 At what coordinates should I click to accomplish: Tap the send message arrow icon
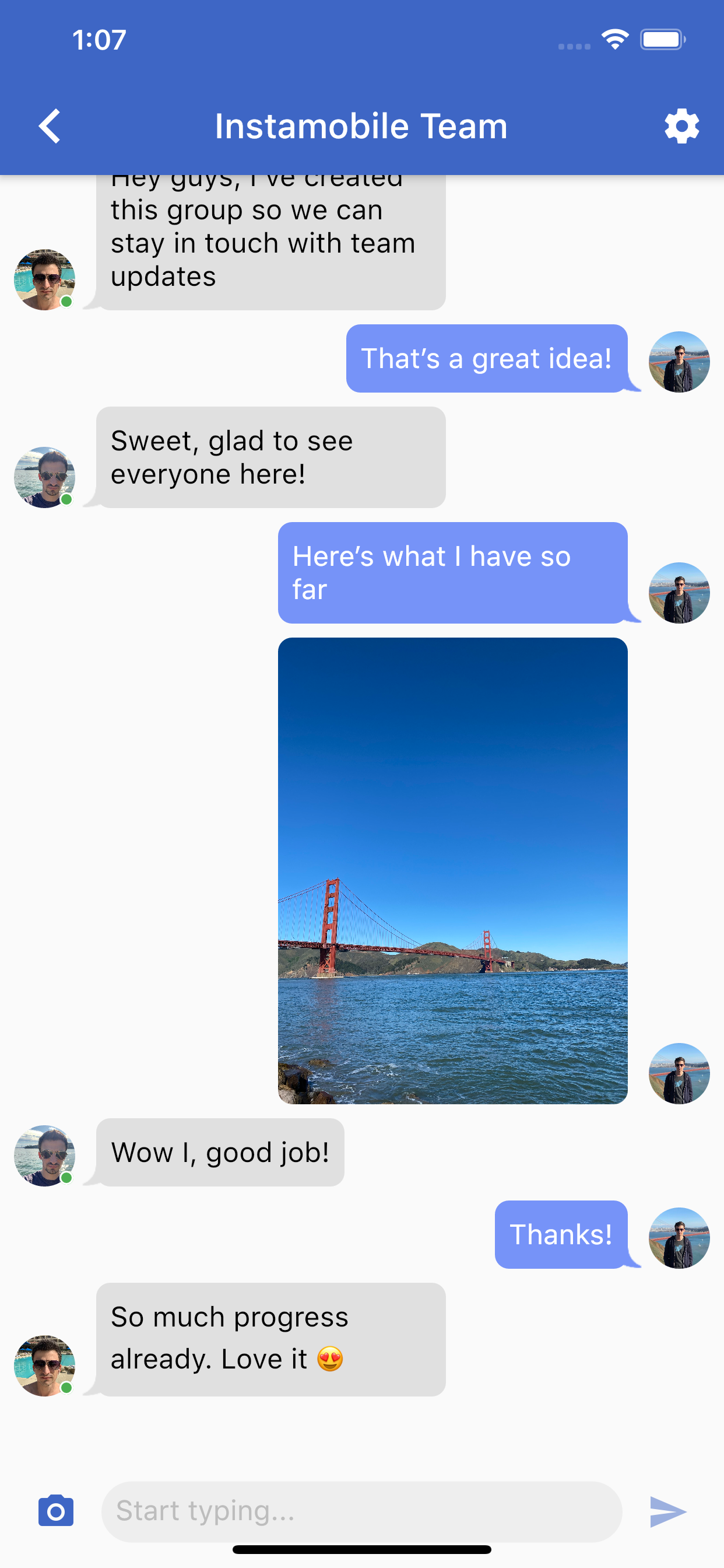click(667, 1511)
